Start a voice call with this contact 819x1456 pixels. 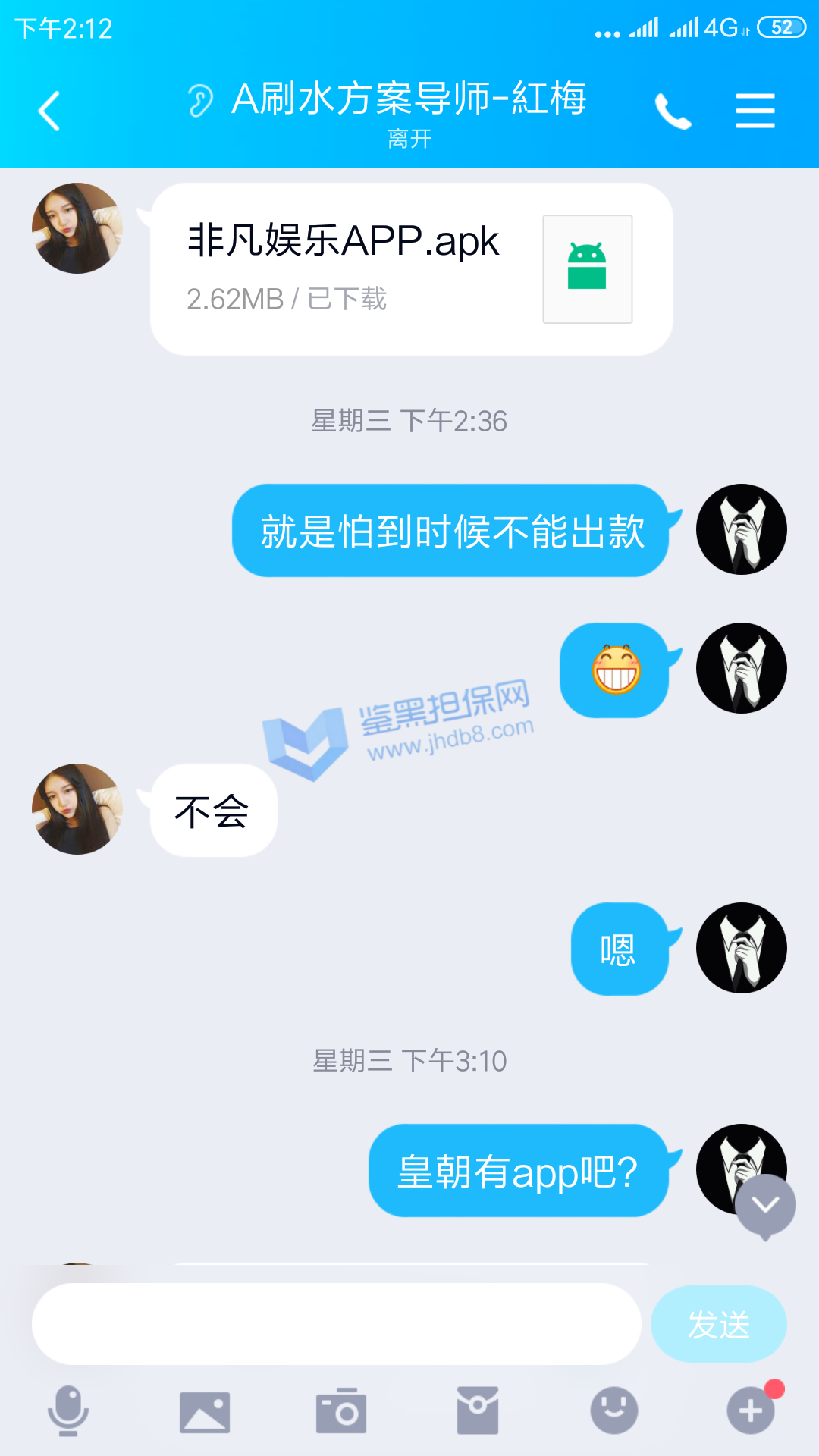pyautogui.click(x=673, y=111)
